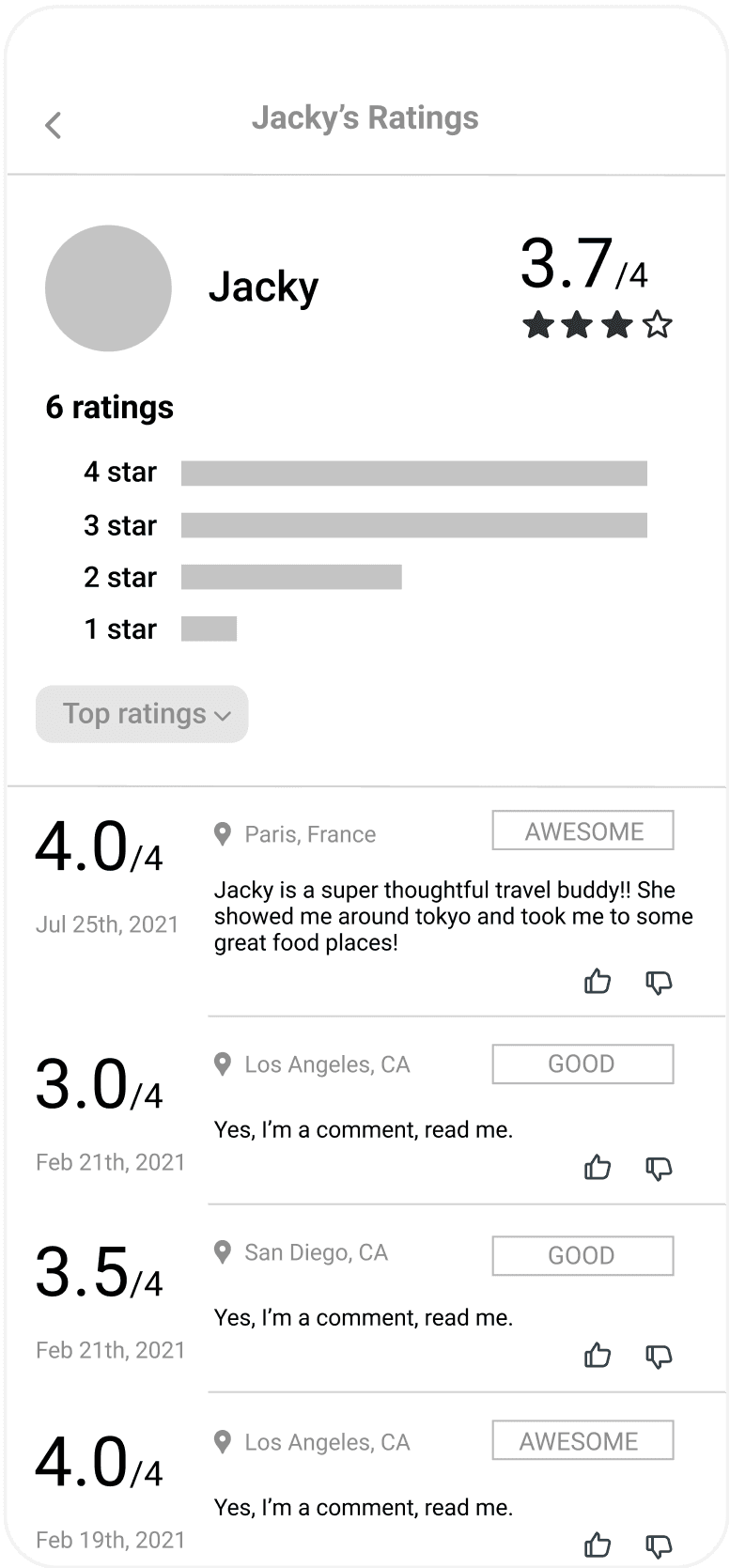Give thumbs down to the 3.0 Los Angeles review

pos(659,1169)
